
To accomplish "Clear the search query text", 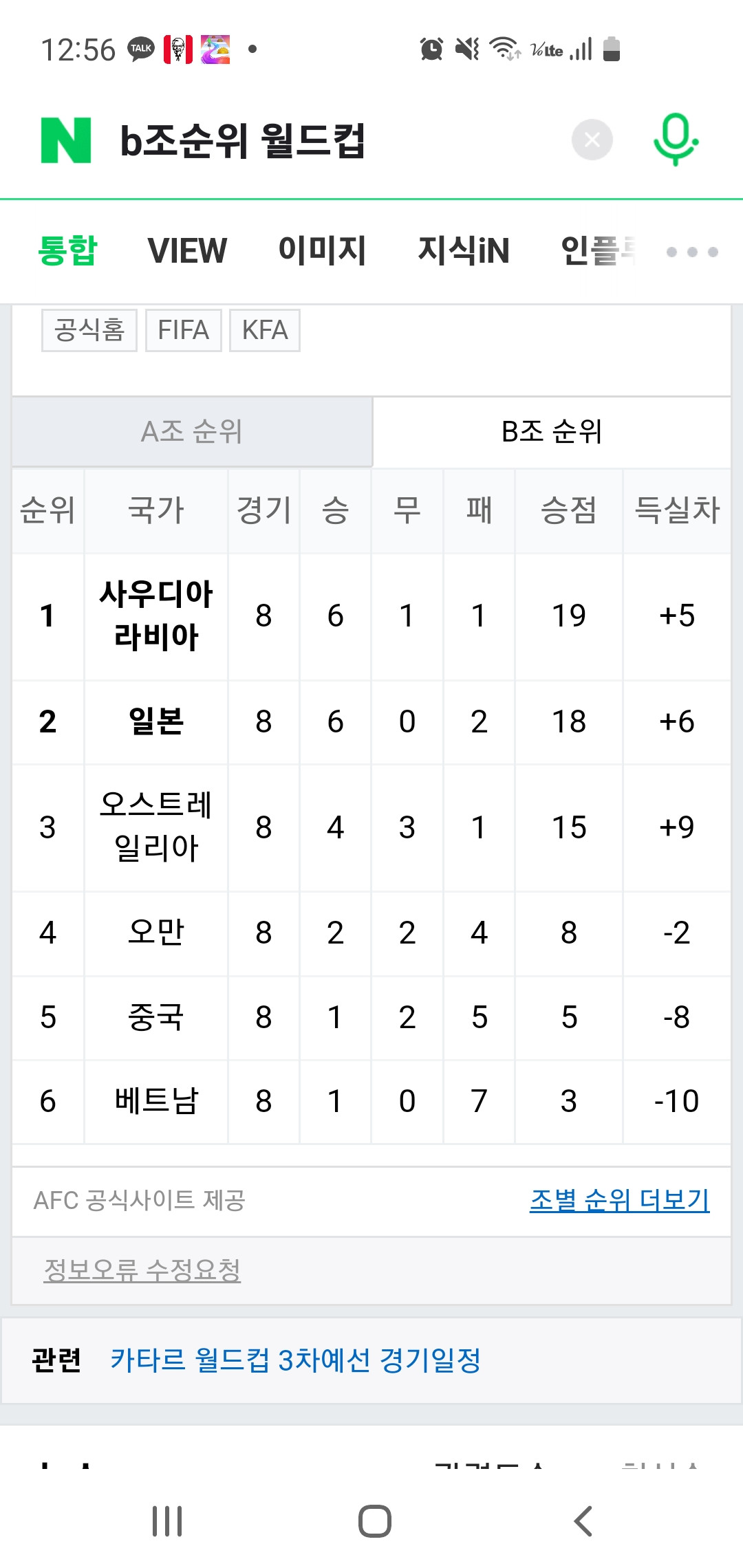I will pyautogui.click(x=592, y=140).
